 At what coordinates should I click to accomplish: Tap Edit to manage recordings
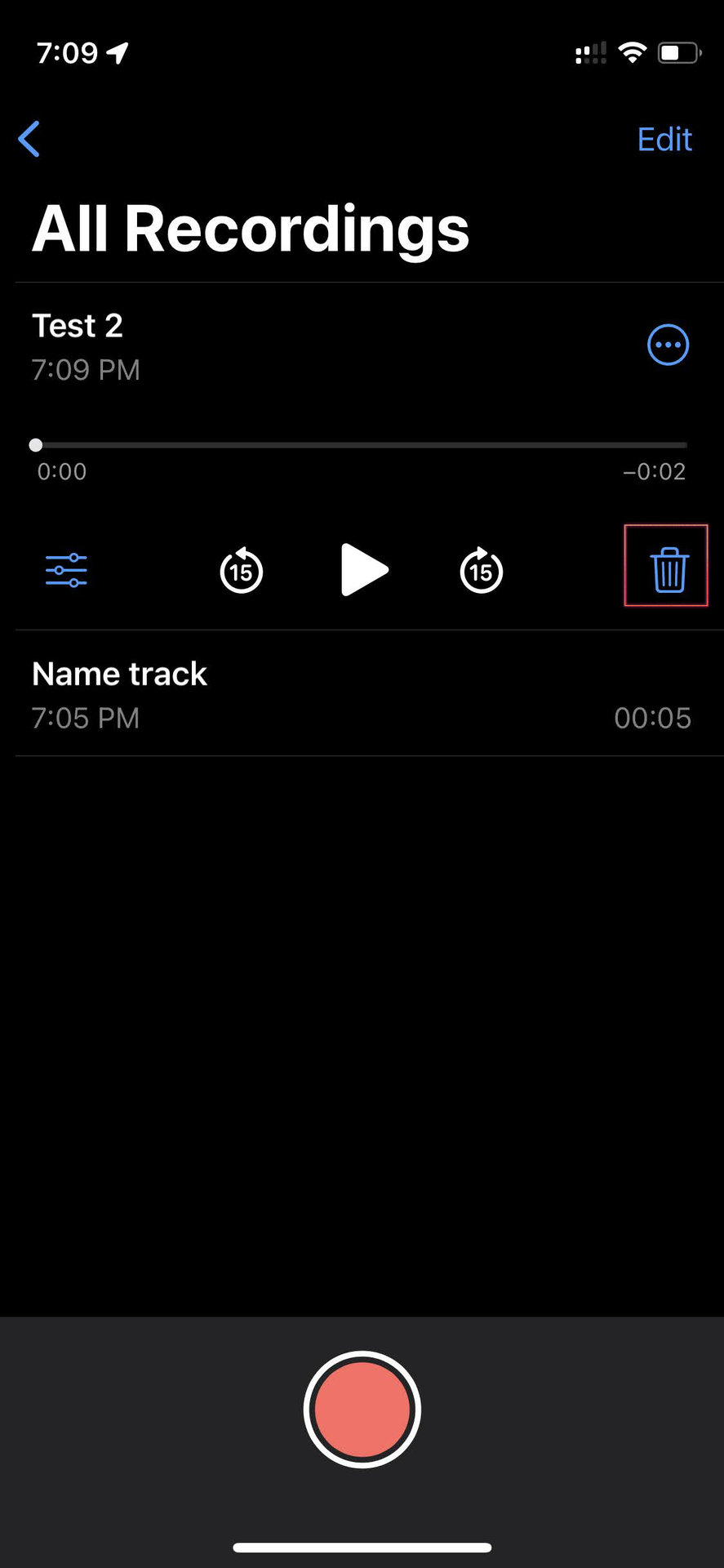point(664,140)
